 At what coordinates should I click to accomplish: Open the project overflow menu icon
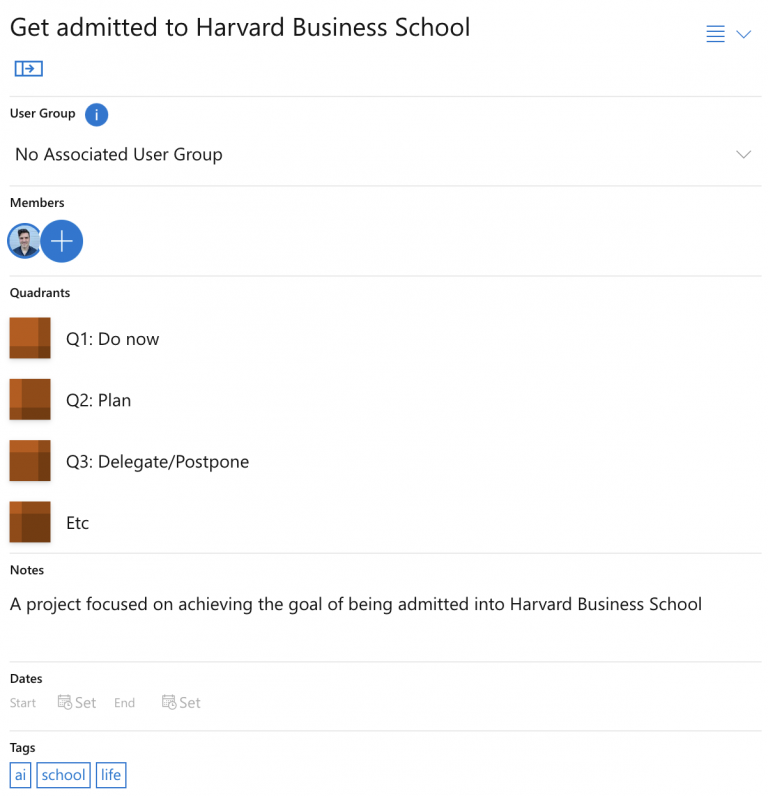click(715, 32)
